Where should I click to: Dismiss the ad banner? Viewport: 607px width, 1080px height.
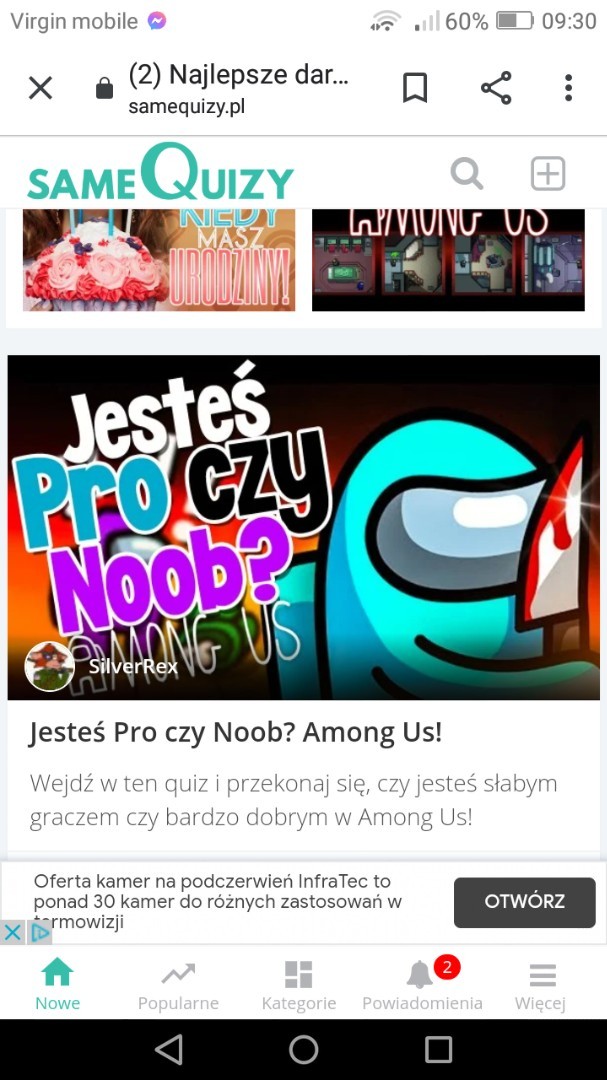click(x=12, y=932)
